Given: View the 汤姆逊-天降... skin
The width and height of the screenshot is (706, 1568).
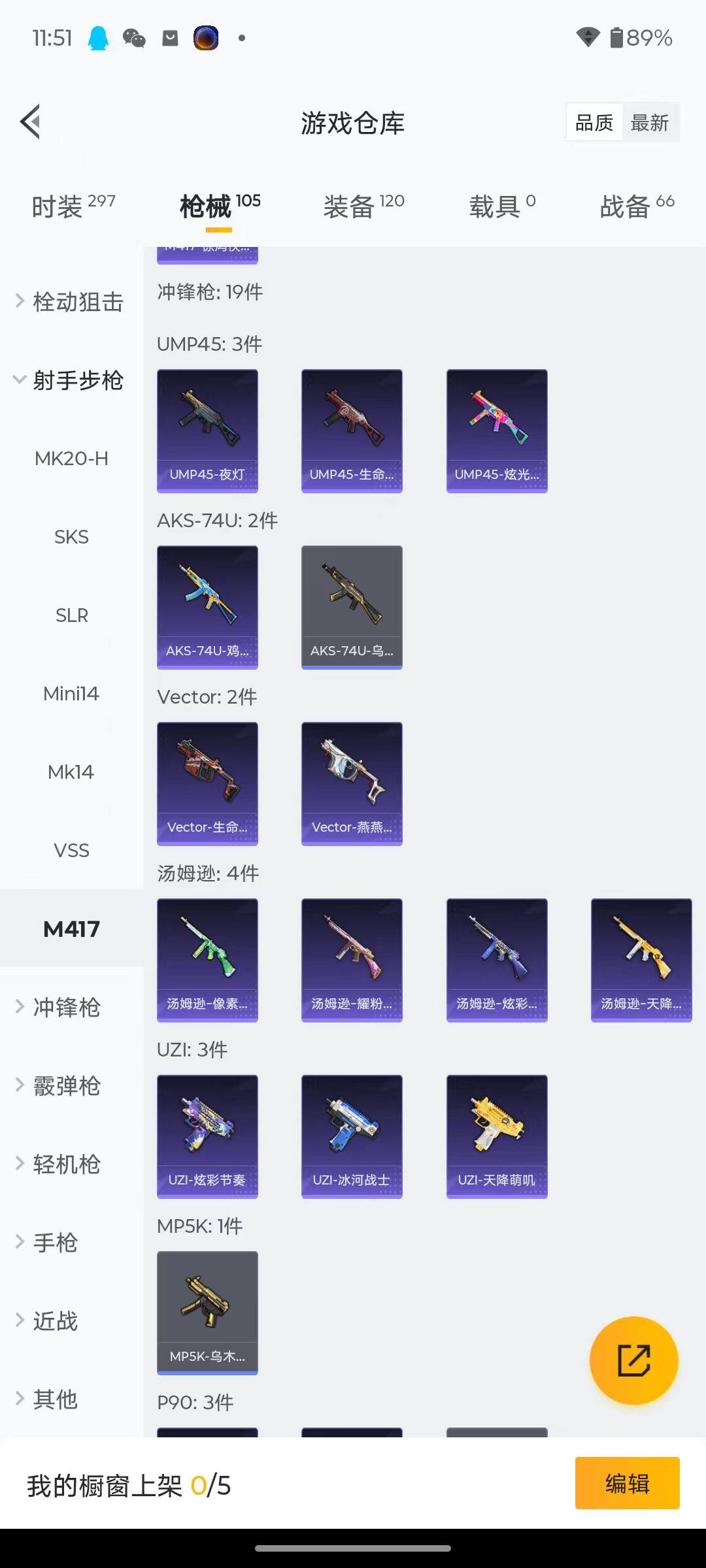Looking at the screenshot, I should click(x=641, y=960).
